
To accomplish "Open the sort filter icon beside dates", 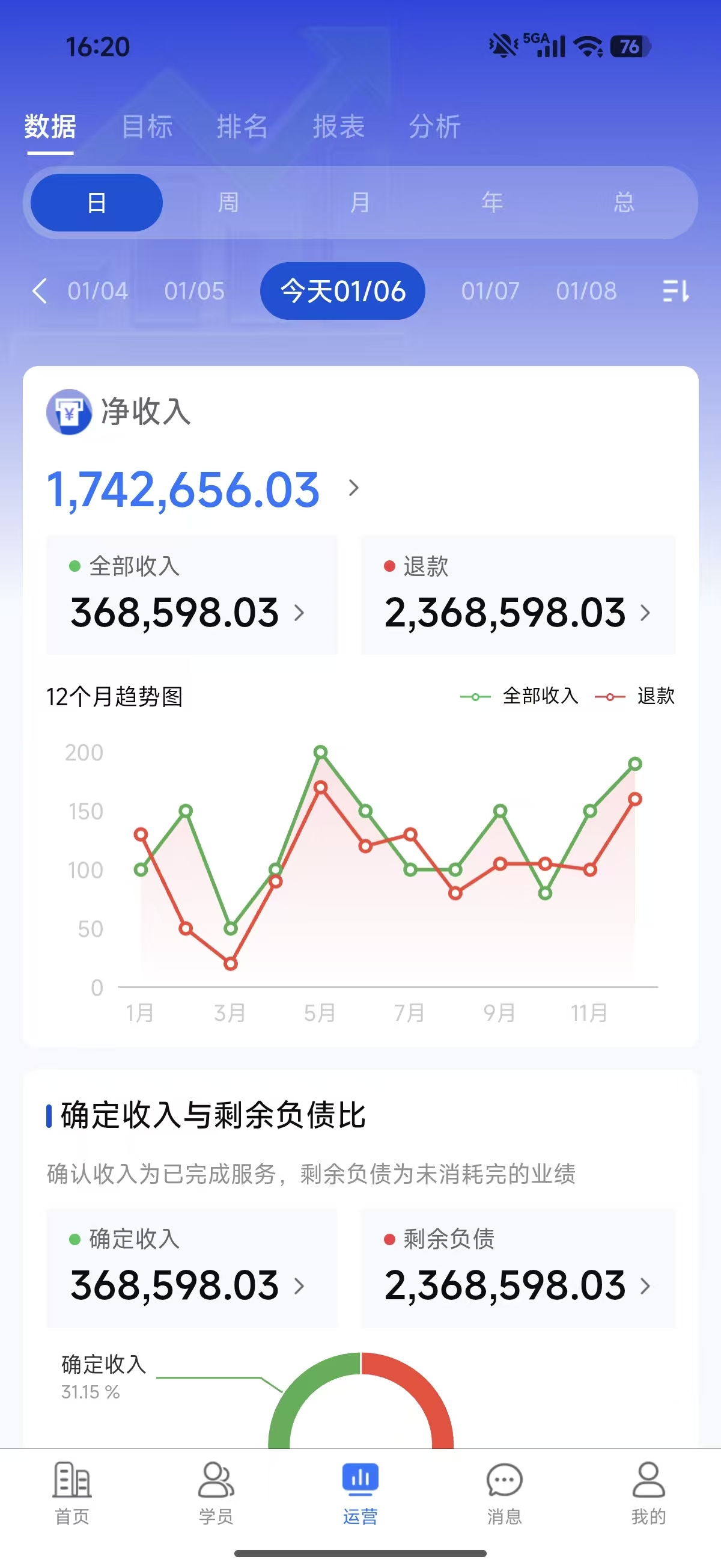I will tap(675, 291).
